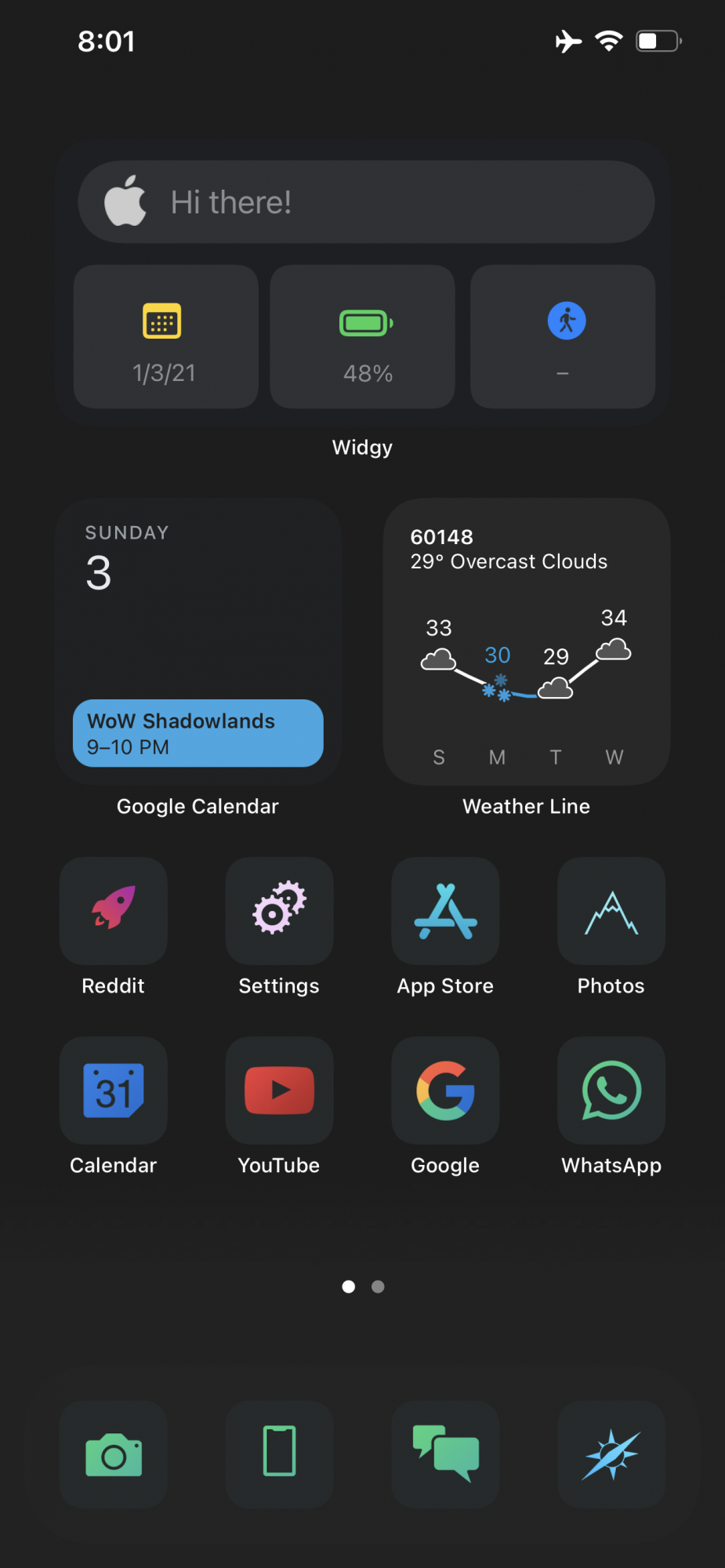Launch the Settings app
This screenshot has width=725, height=1568.
[x=279, y=910]
